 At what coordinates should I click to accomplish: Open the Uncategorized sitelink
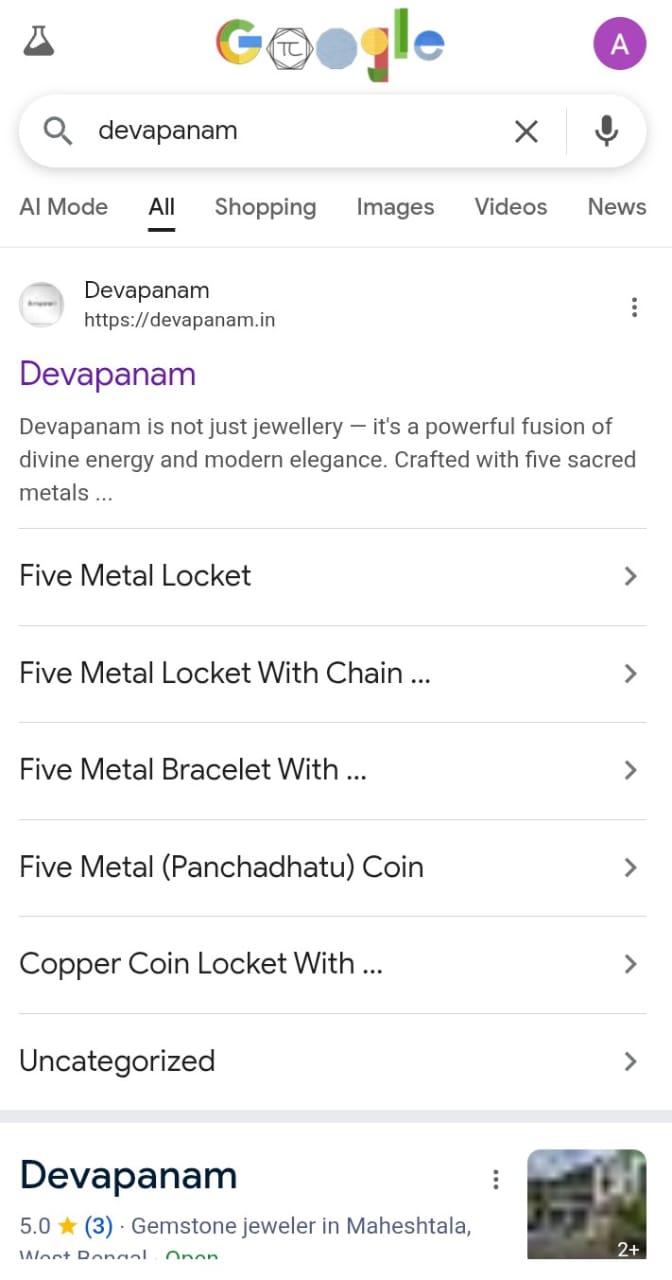[330, 1061]
